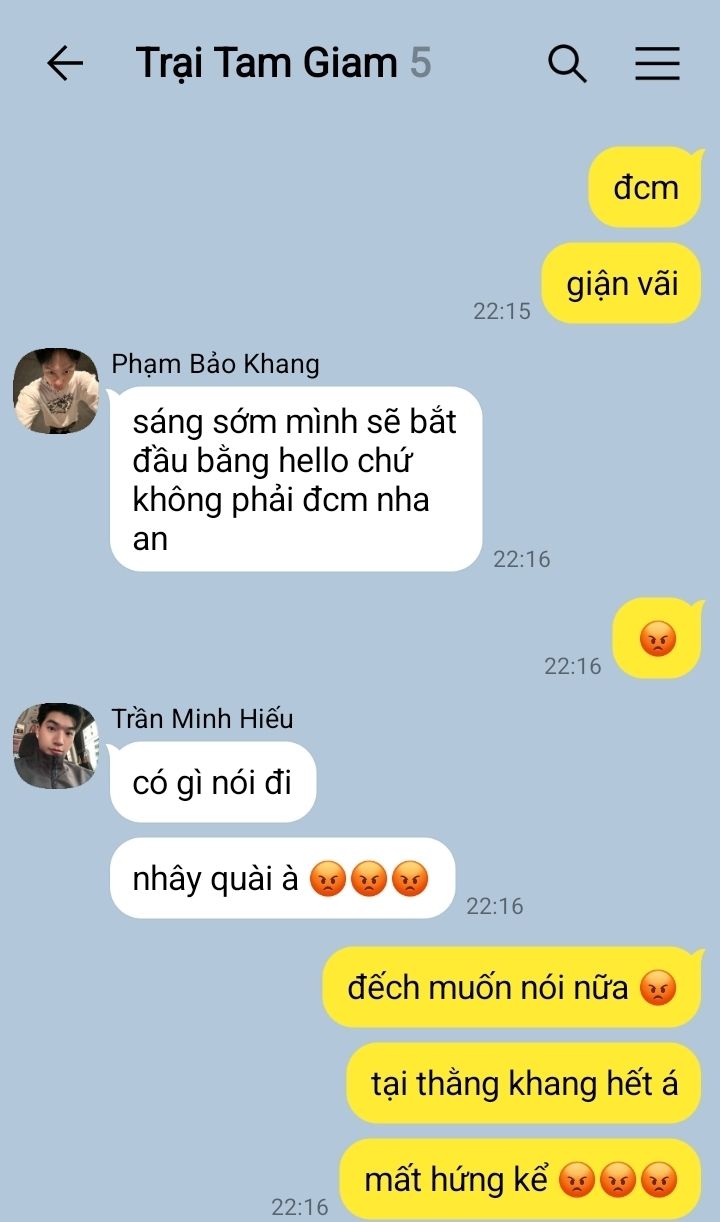The width and height of the screenshot is (720, 1222).
Task: Search within this group chat
Action: point(566,64)
